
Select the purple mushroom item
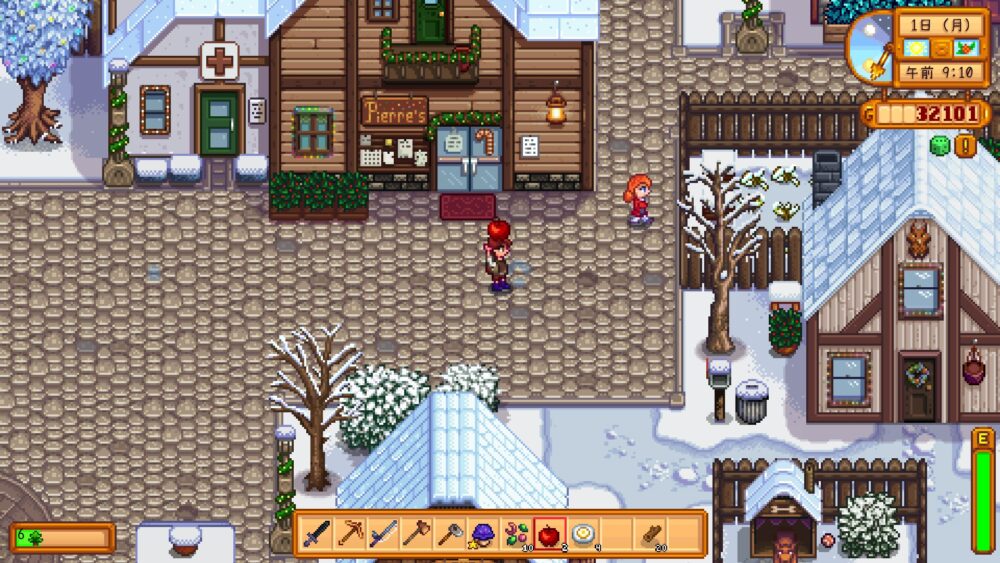click(x=482, y=535)
